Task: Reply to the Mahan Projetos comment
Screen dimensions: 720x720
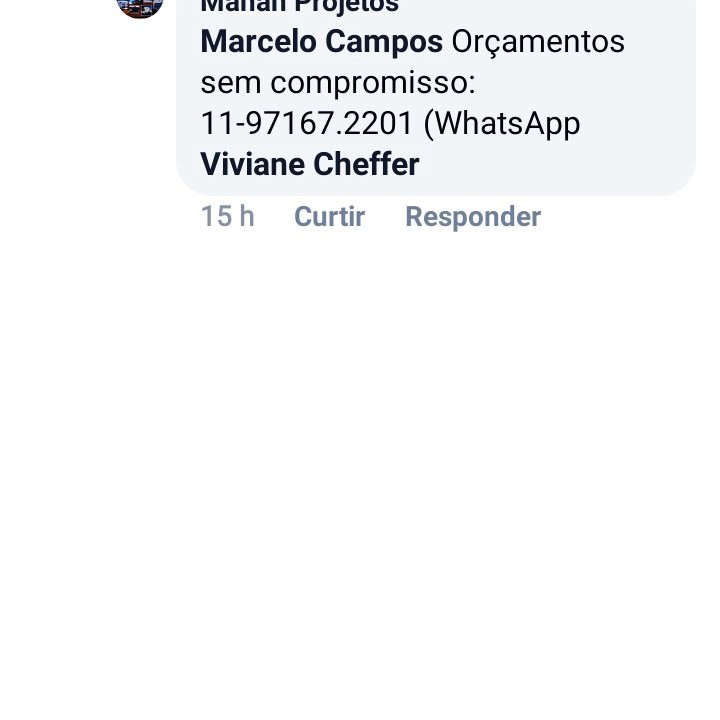Action: (x=472, y=217)
